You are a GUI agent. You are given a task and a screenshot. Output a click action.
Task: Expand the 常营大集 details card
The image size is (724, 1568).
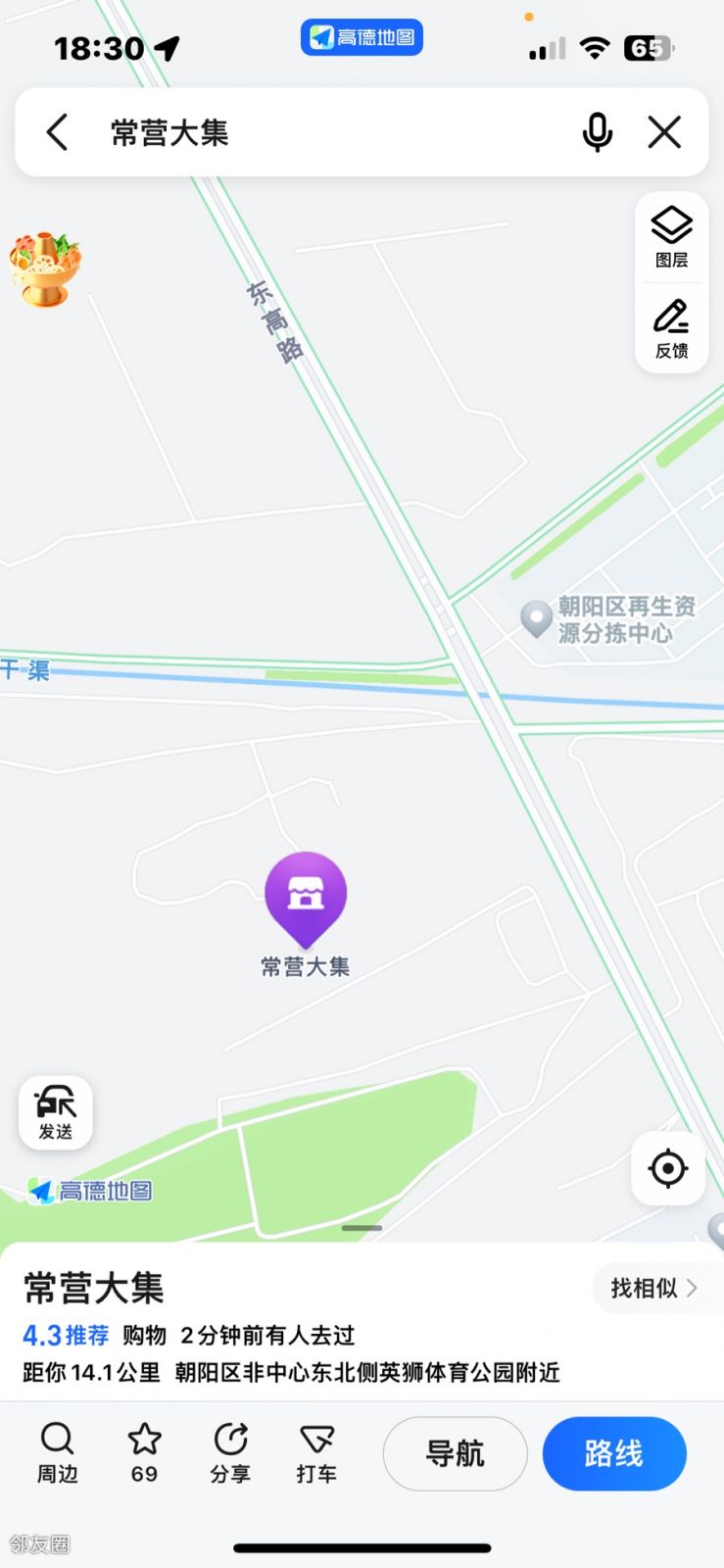pos(362,1229)
